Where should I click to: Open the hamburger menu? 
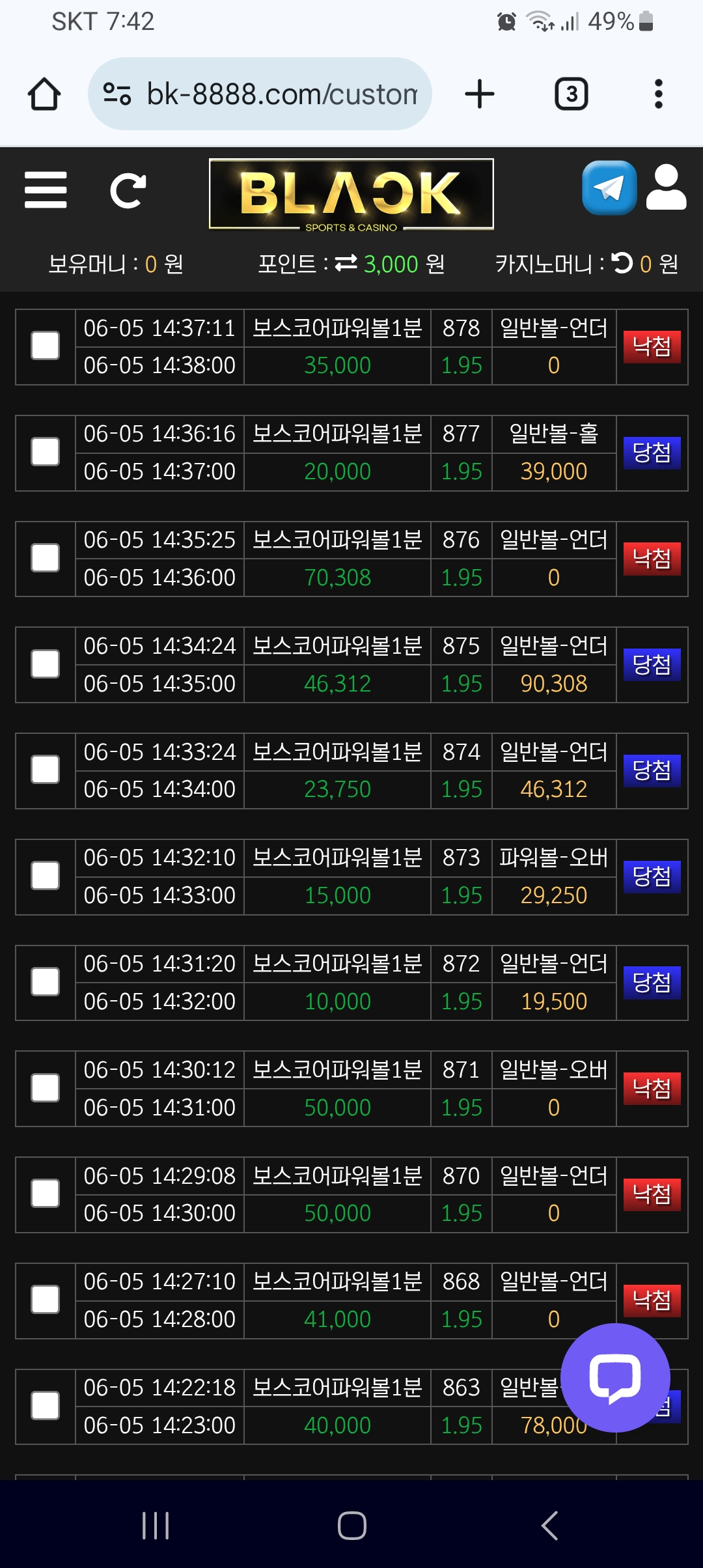point(46,190)
